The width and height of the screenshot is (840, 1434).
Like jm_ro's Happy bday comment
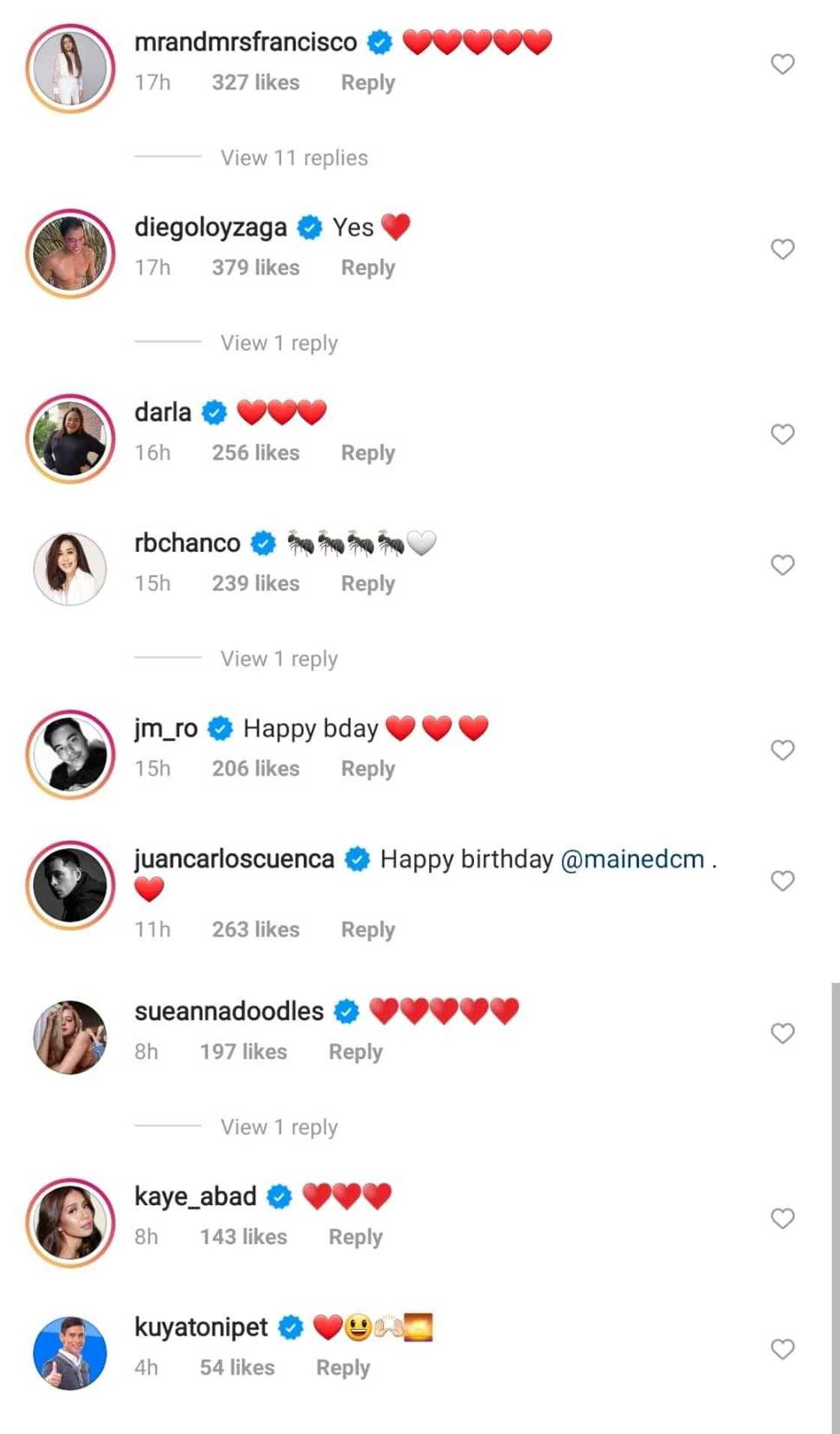point(782,751)
